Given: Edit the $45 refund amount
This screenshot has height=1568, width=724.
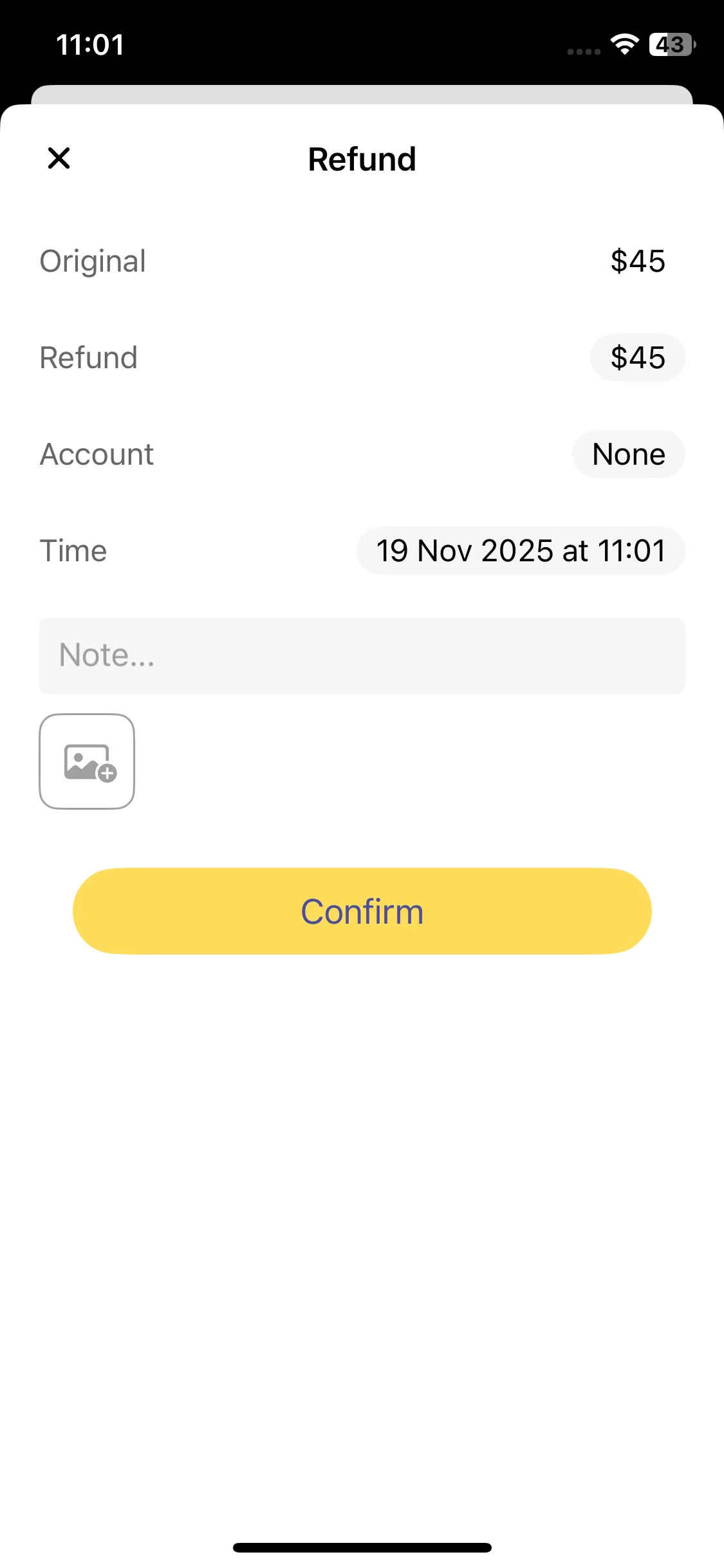Looking at the screenshot, I should [637, 358].
